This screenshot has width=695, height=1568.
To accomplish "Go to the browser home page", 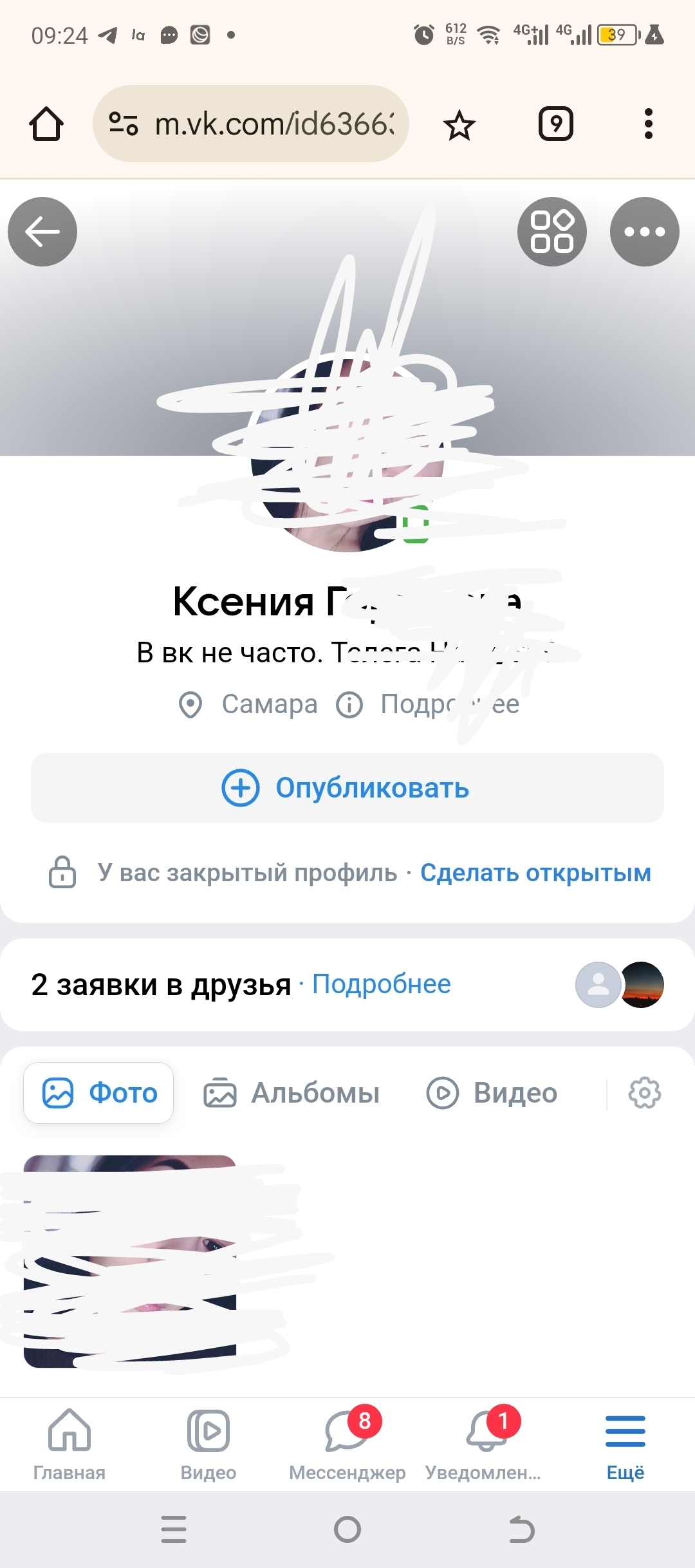I will click(46, 124).
